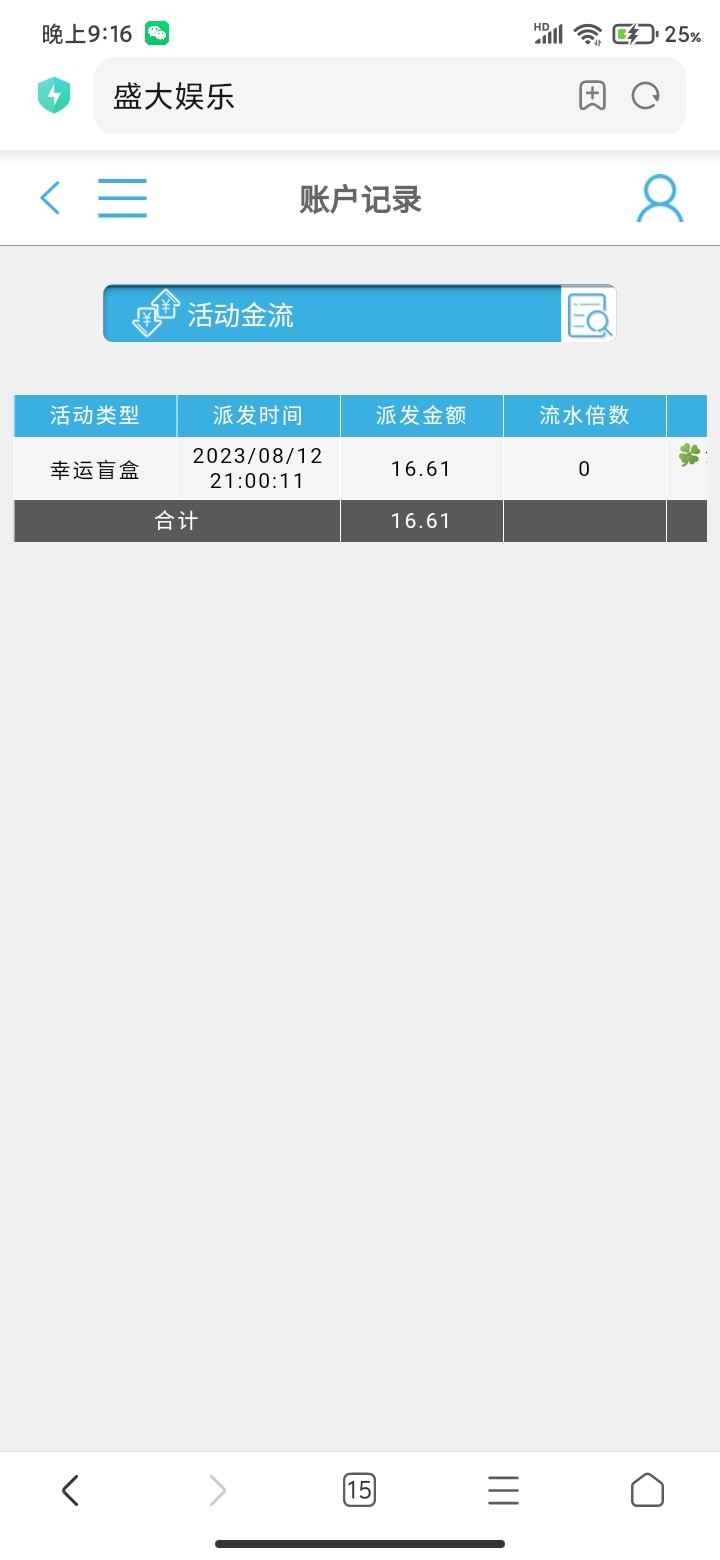
Task: Tap the security shield icon in the address bar
Action: pos(53,95)
